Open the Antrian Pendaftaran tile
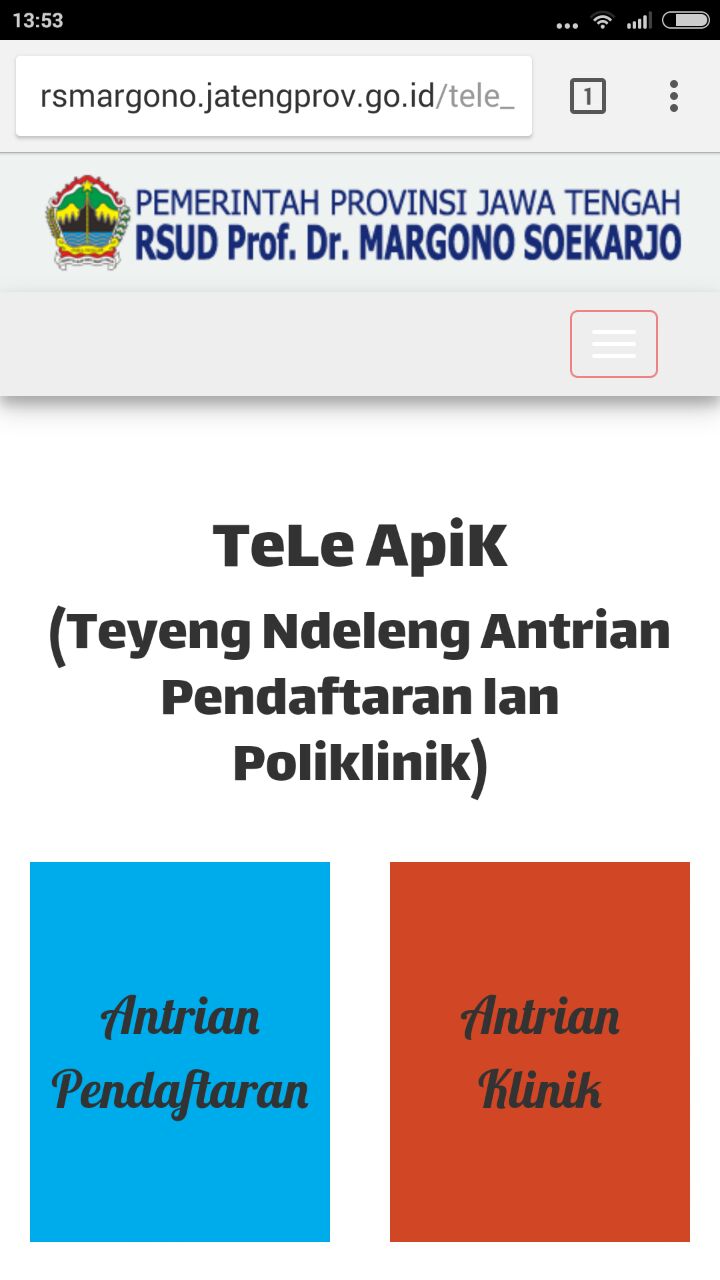 click(180, 1052)
